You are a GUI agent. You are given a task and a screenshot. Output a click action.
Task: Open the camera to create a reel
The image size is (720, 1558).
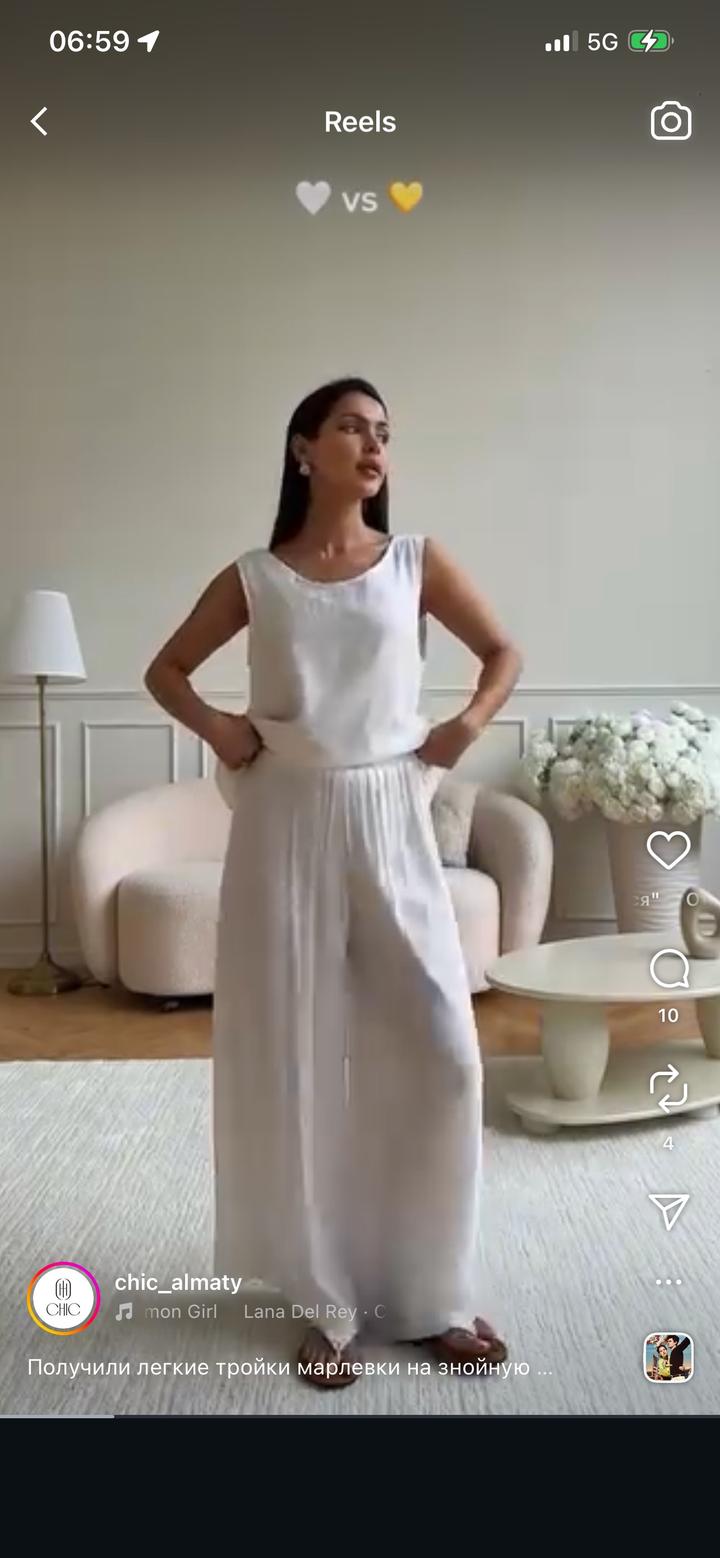pos(671,122)
